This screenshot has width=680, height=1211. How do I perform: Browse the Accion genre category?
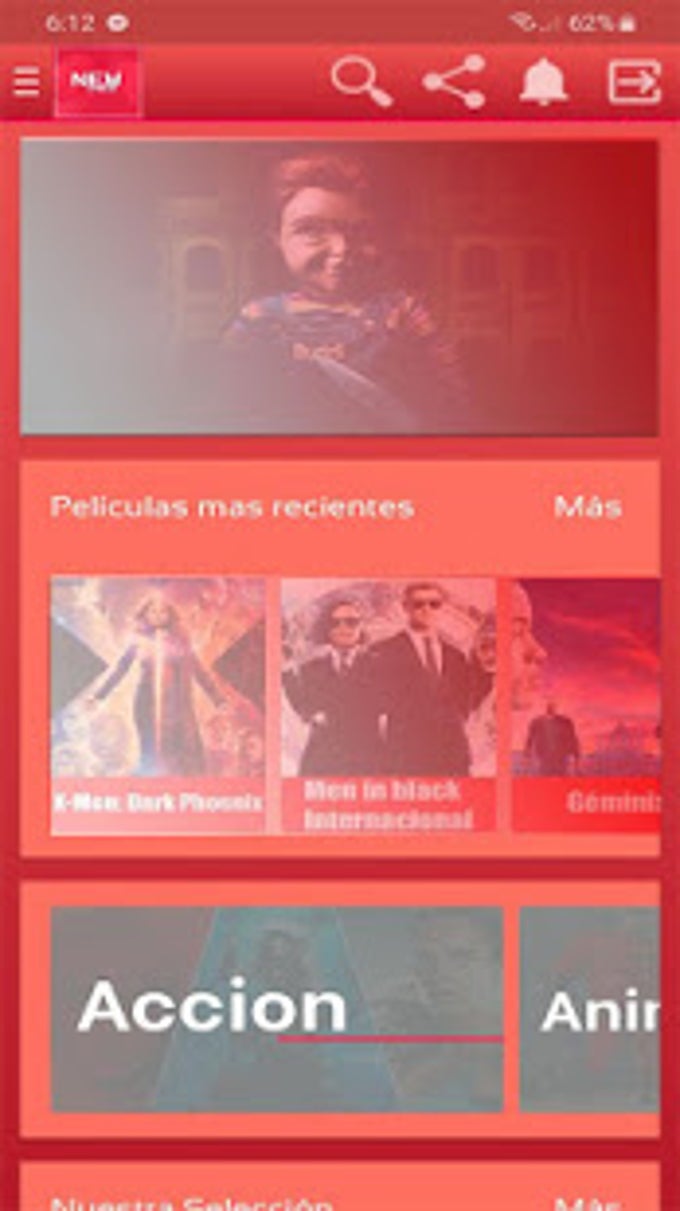pos(277,1008)
